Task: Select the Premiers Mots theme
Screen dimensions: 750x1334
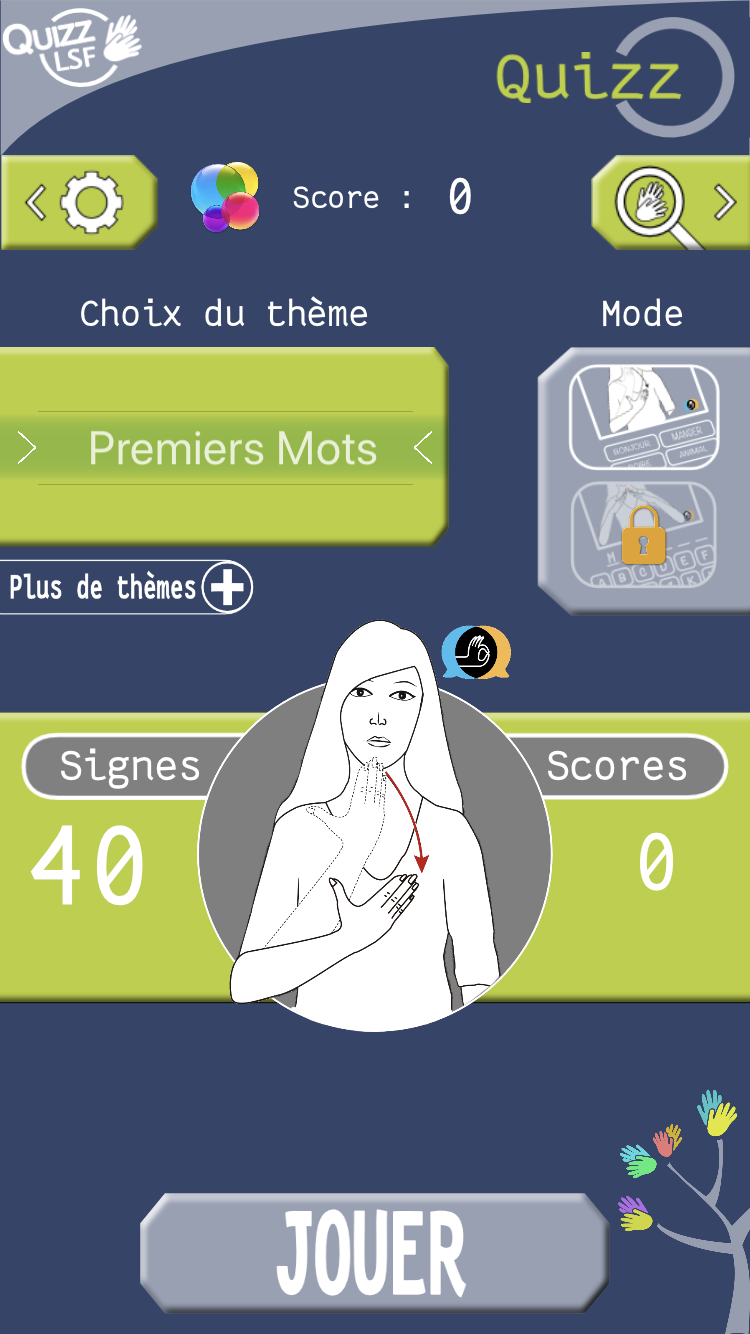Action: click(x=225, y=449)
